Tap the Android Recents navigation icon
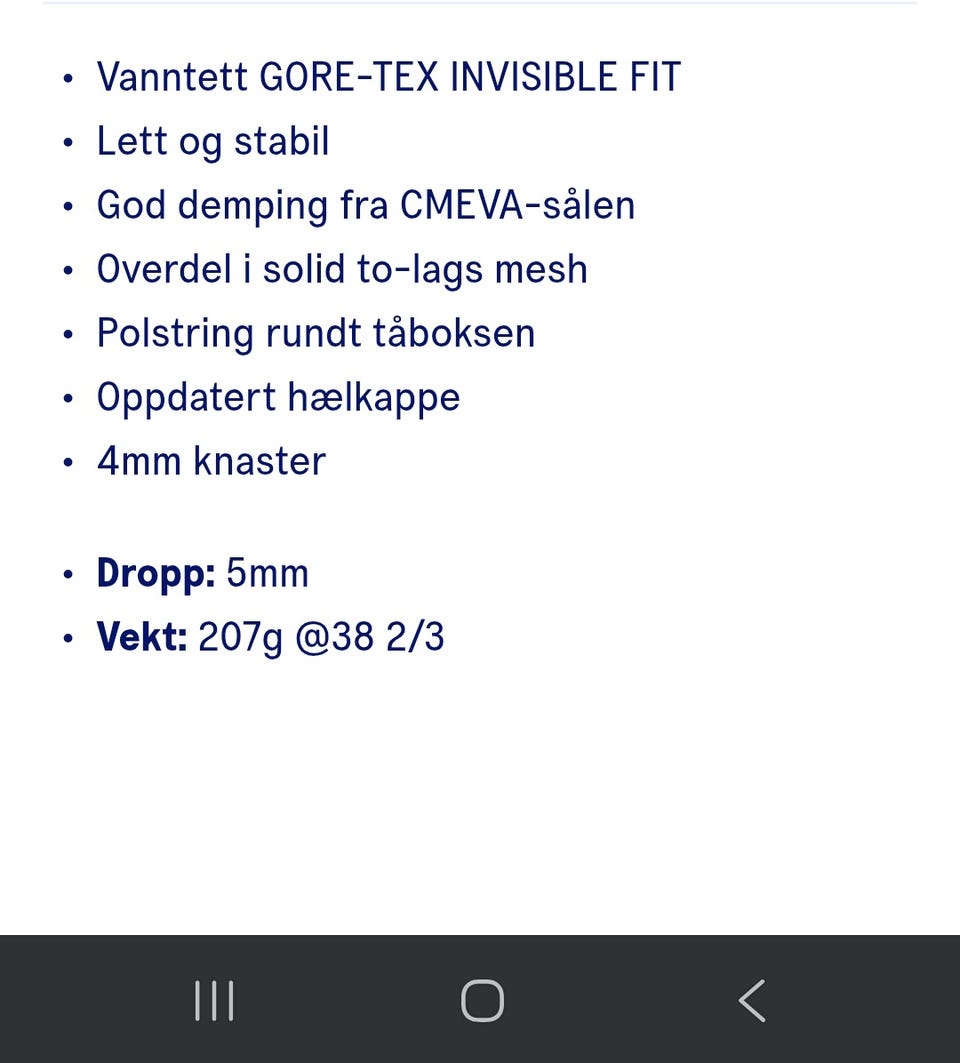Screen dimensions: 960x1063 (213, 998)
